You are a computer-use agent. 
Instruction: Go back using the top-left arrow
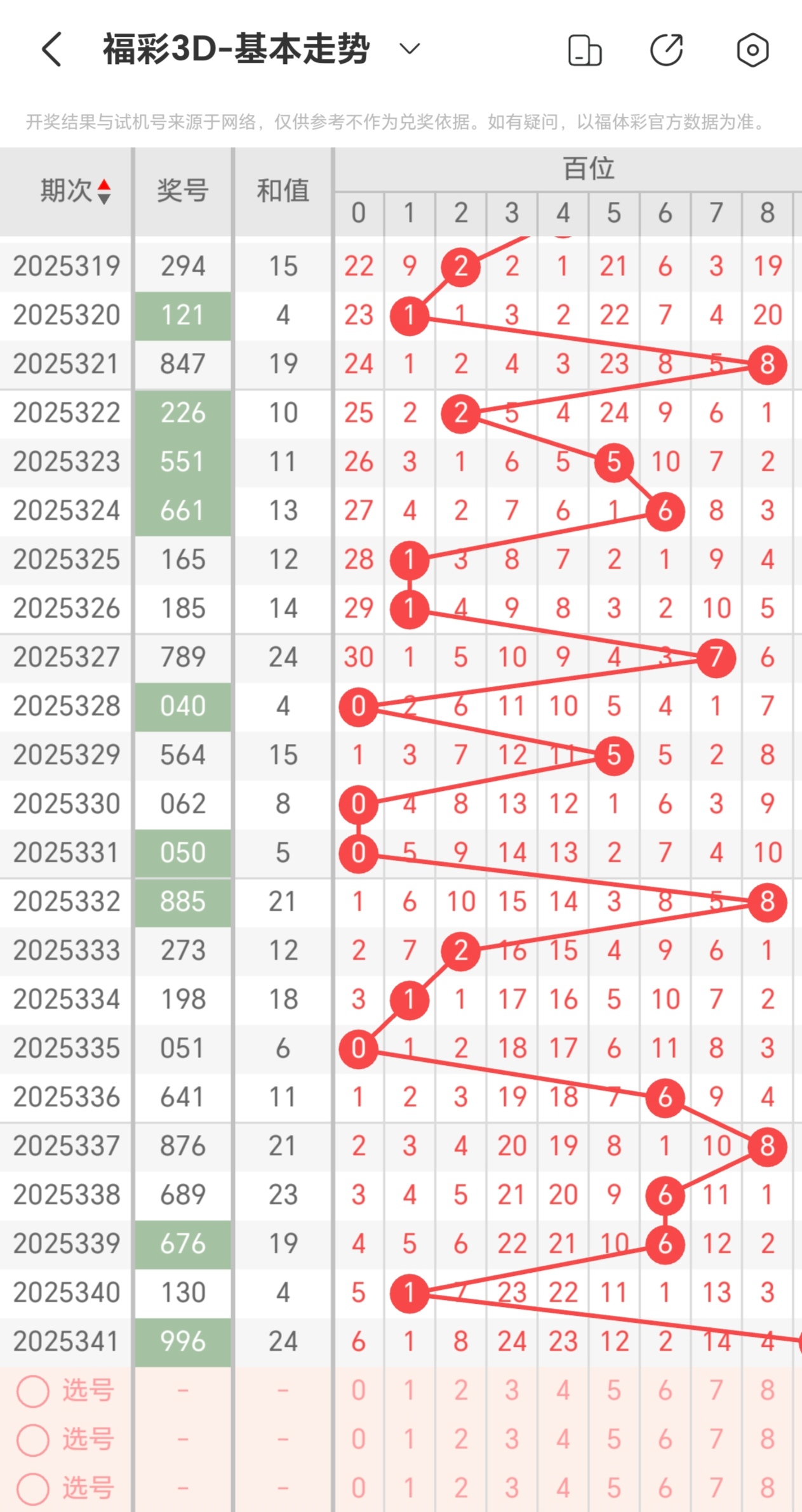point(52,50)
